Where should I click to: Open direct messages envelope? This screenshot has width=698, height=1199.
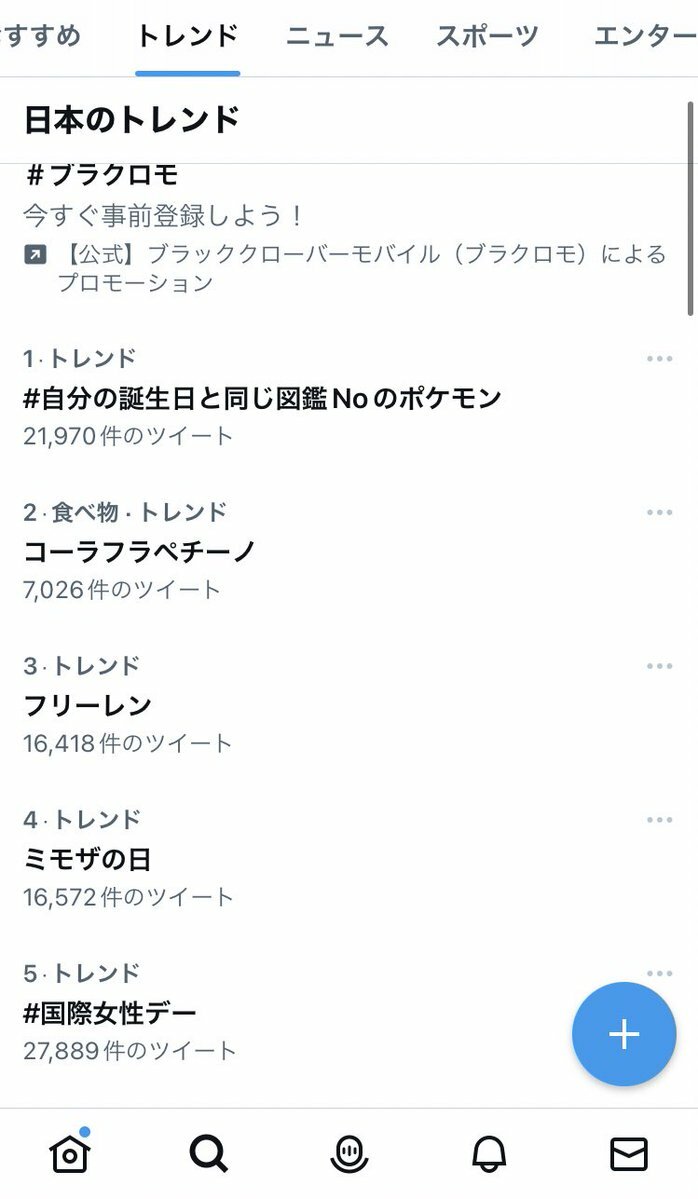pyautogui.click(x=628, y=1154)
